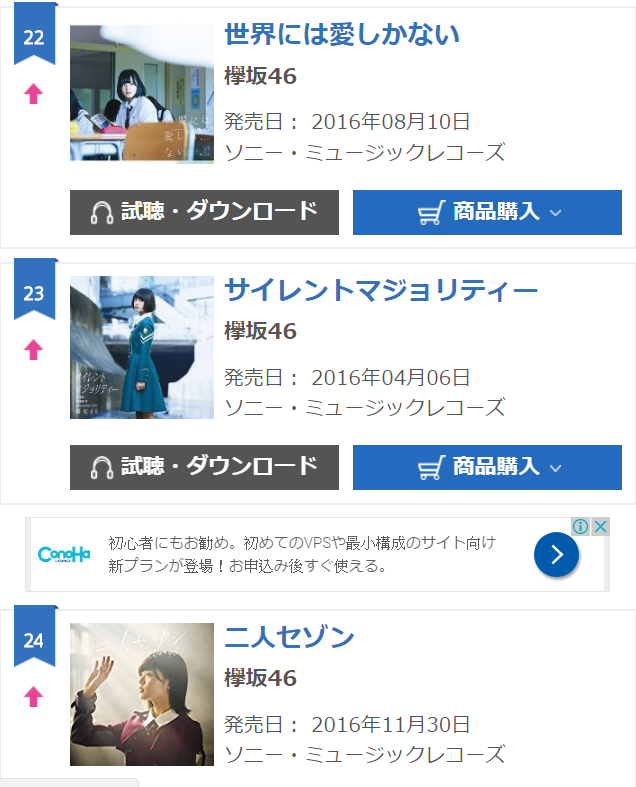Open the song title 世界には愛しかない

click(x=342, y=35)
